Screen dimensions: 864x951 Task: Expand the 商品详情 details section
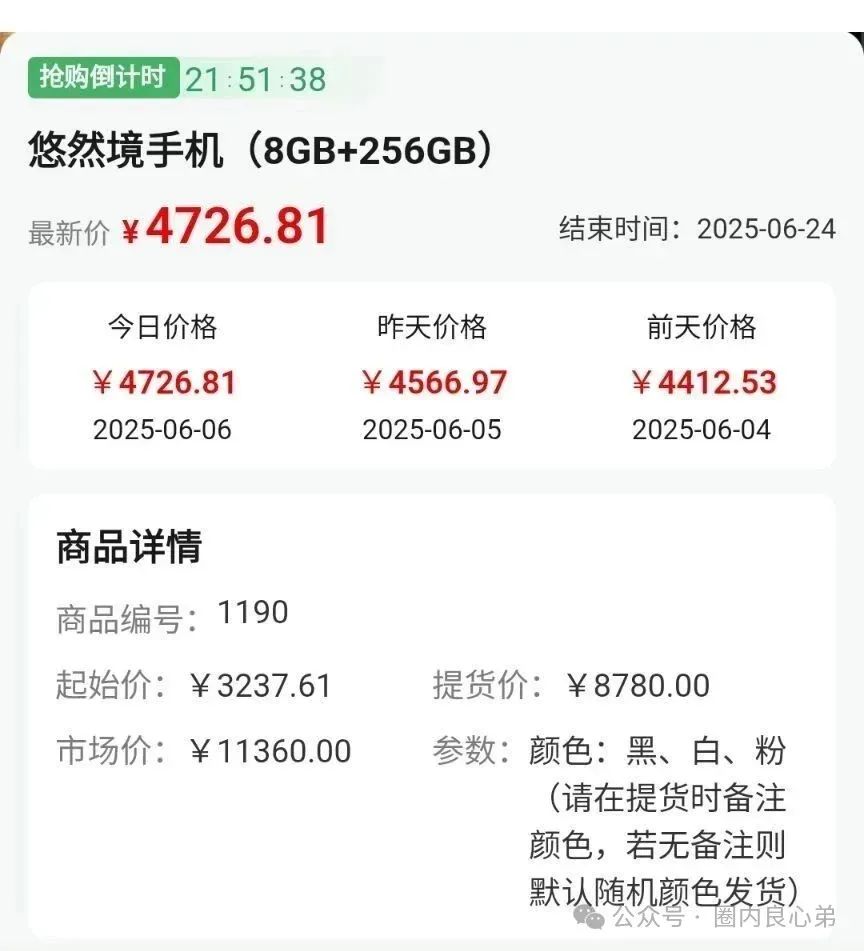click(x=131, y=546)
